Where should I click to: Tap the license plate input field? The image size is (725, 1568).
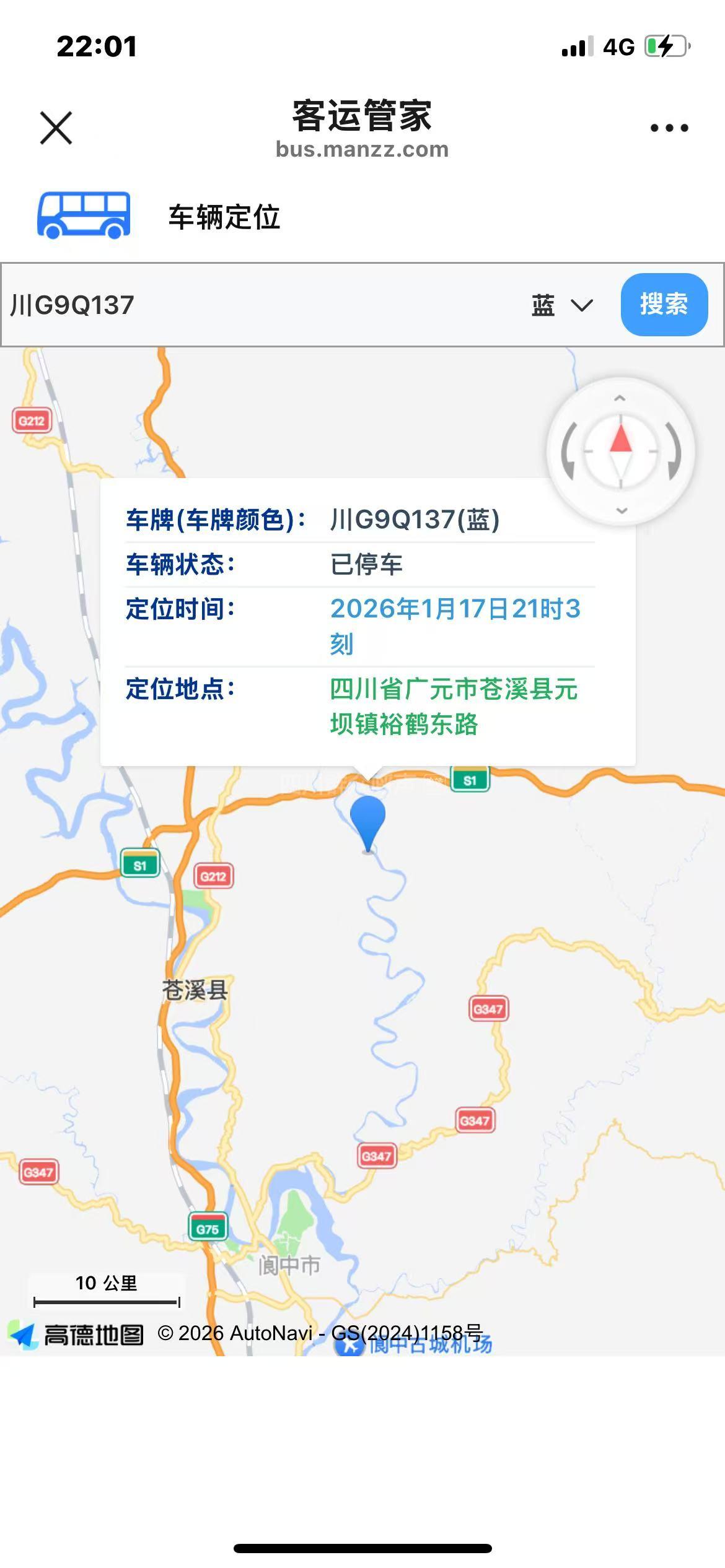260,305
